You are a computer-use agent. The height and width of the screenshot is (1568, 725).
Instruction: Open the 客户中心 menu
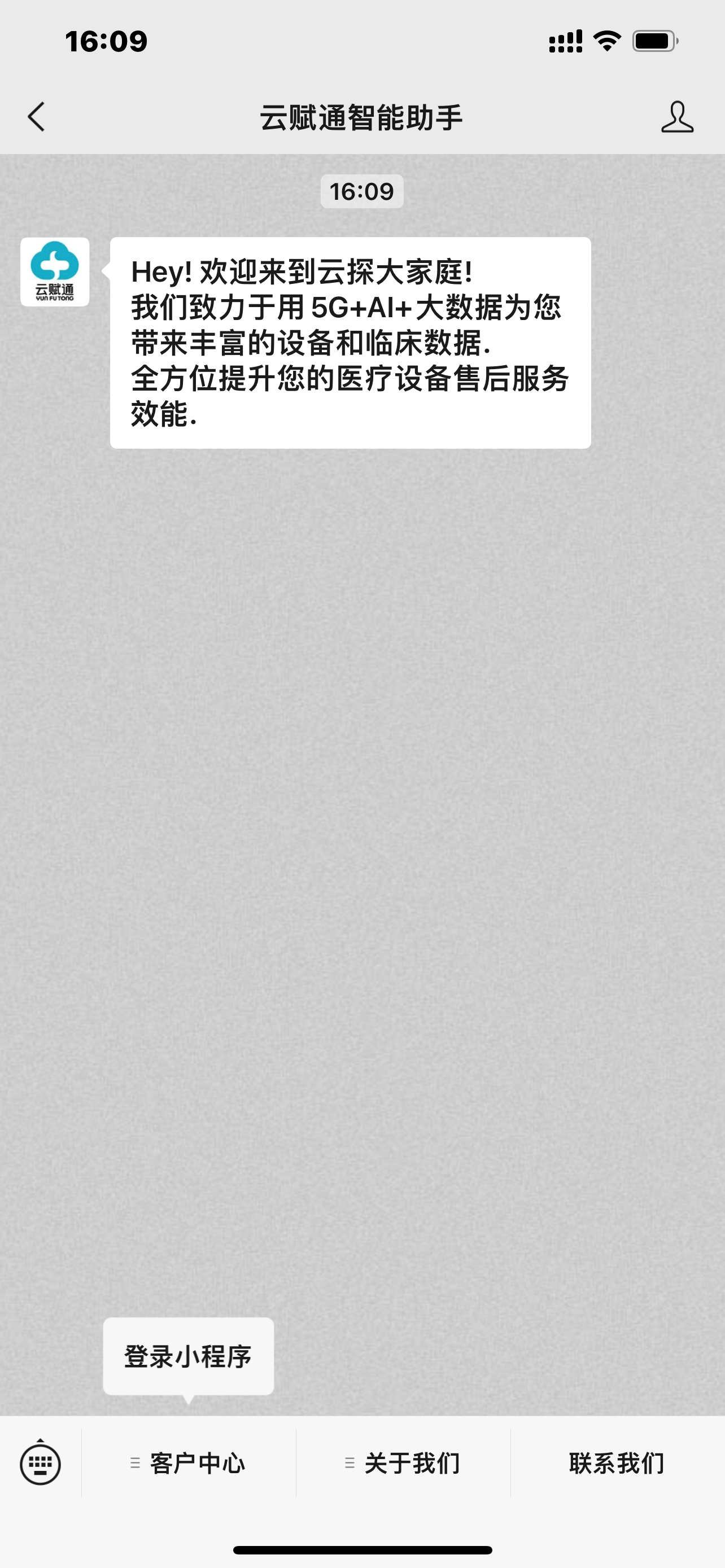pyautogui.click(x=189, y=1464)
